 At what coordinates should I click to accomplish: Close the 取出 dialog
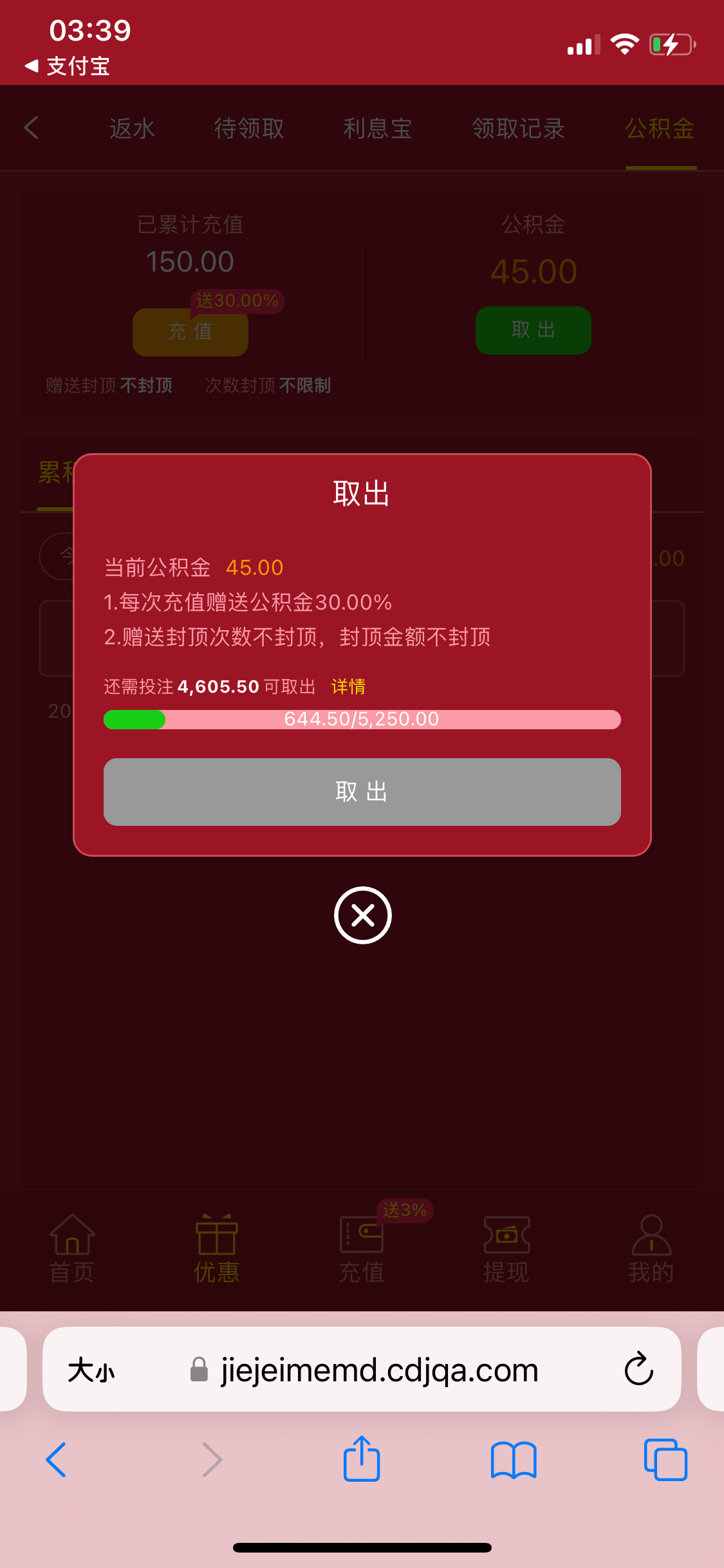(x=362, y=915)
